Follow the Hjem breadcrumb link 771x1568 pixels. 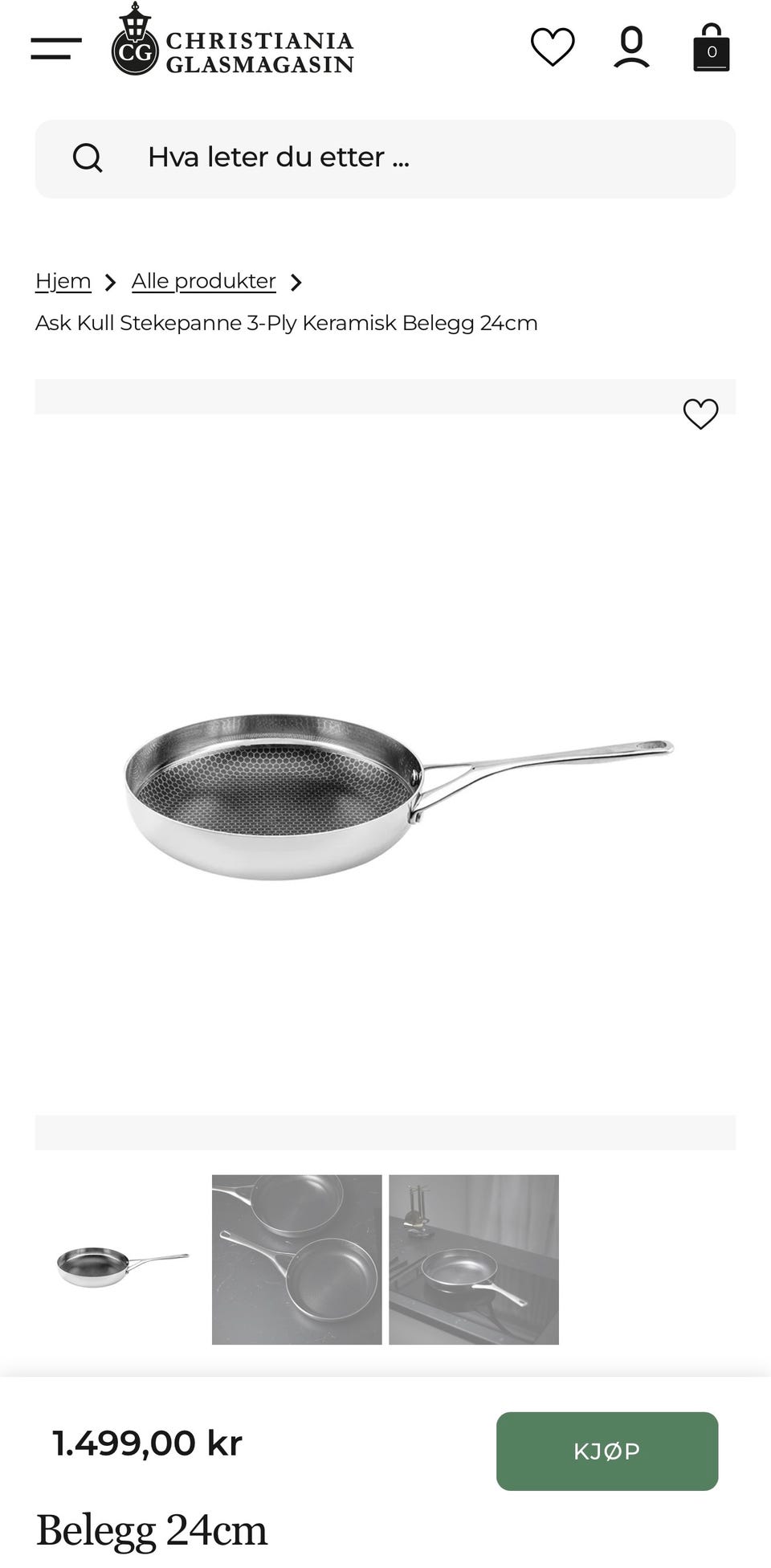tap(63, 281)
